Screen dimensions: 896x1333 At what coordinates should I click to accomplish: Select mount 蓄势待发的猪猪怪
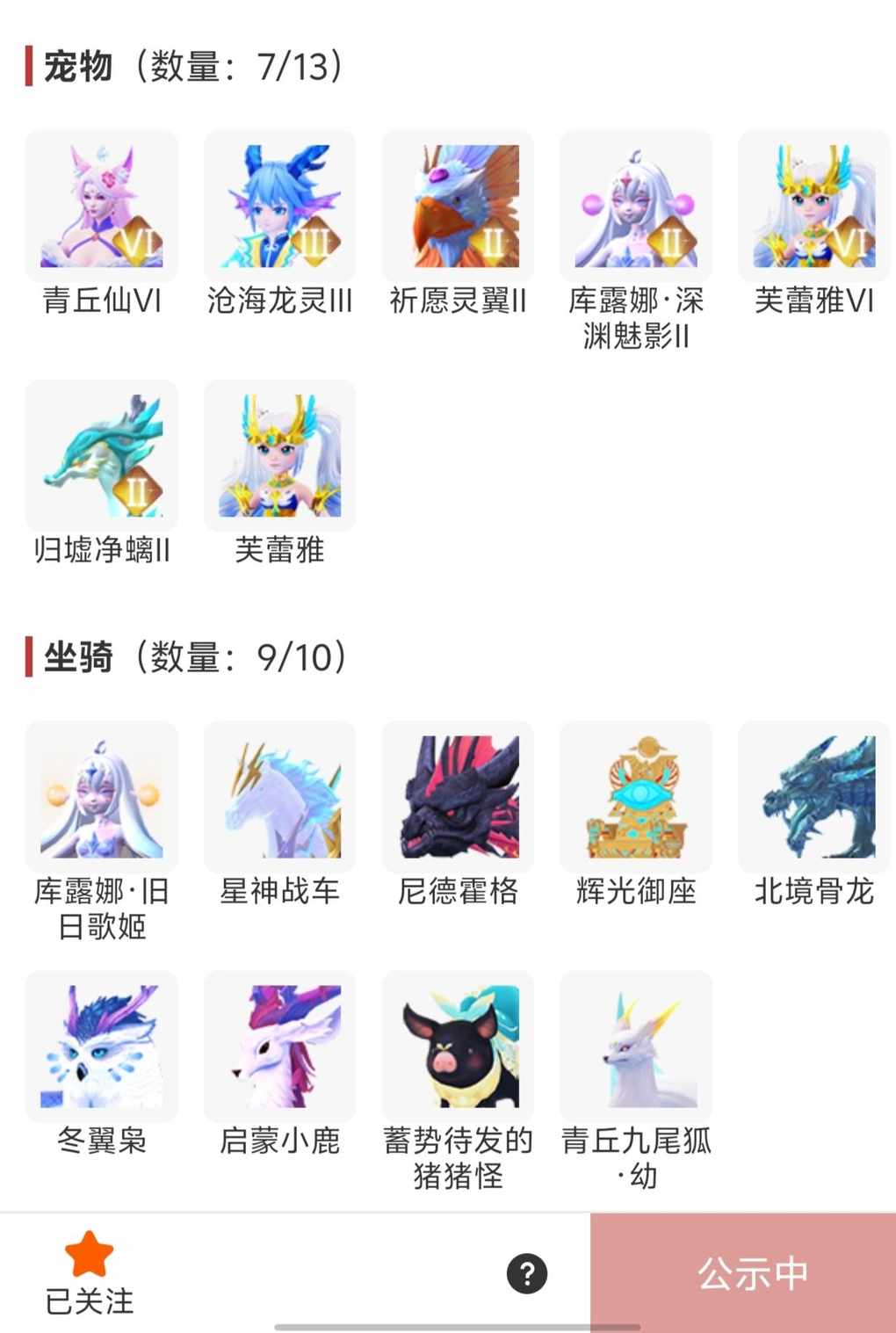[x=458, y=1047]
